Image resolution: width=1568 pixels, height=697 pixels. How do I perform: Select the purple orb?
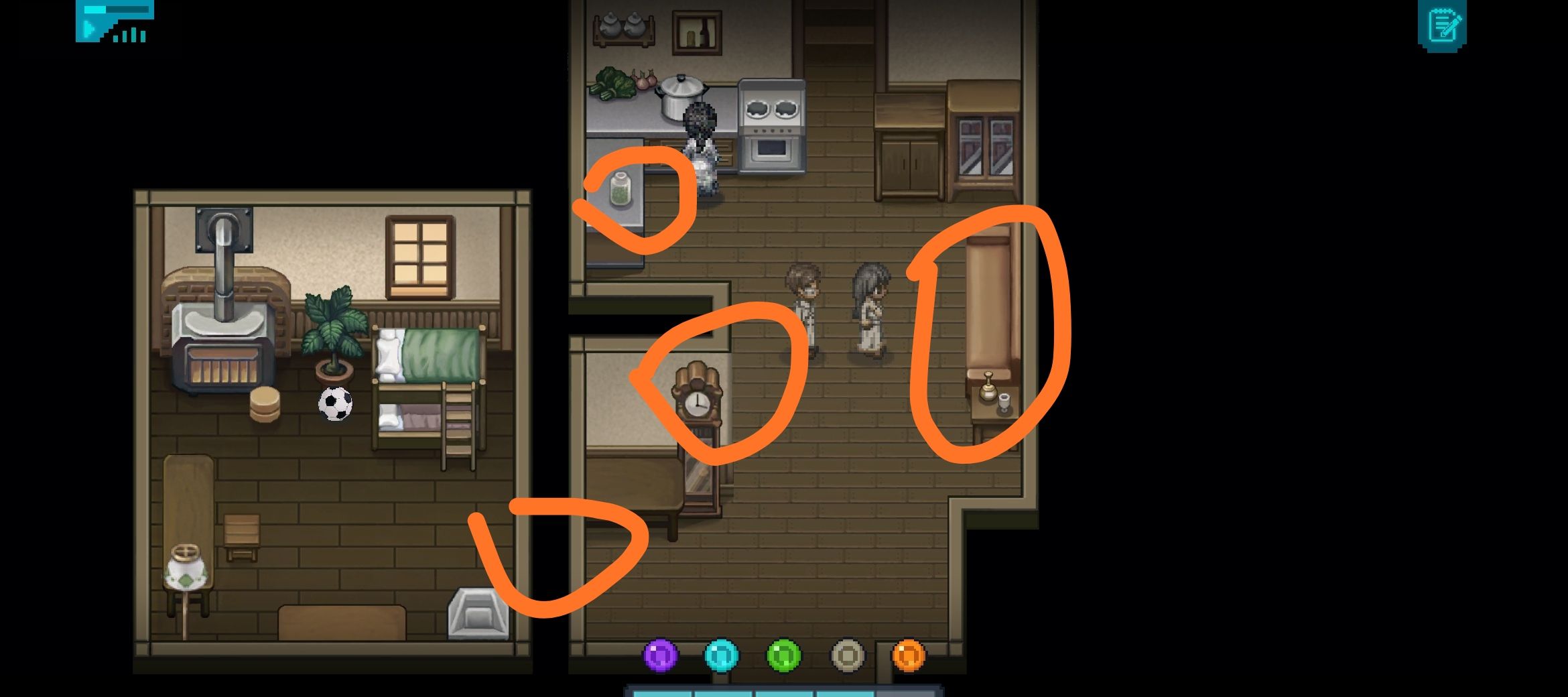[661, 655]
